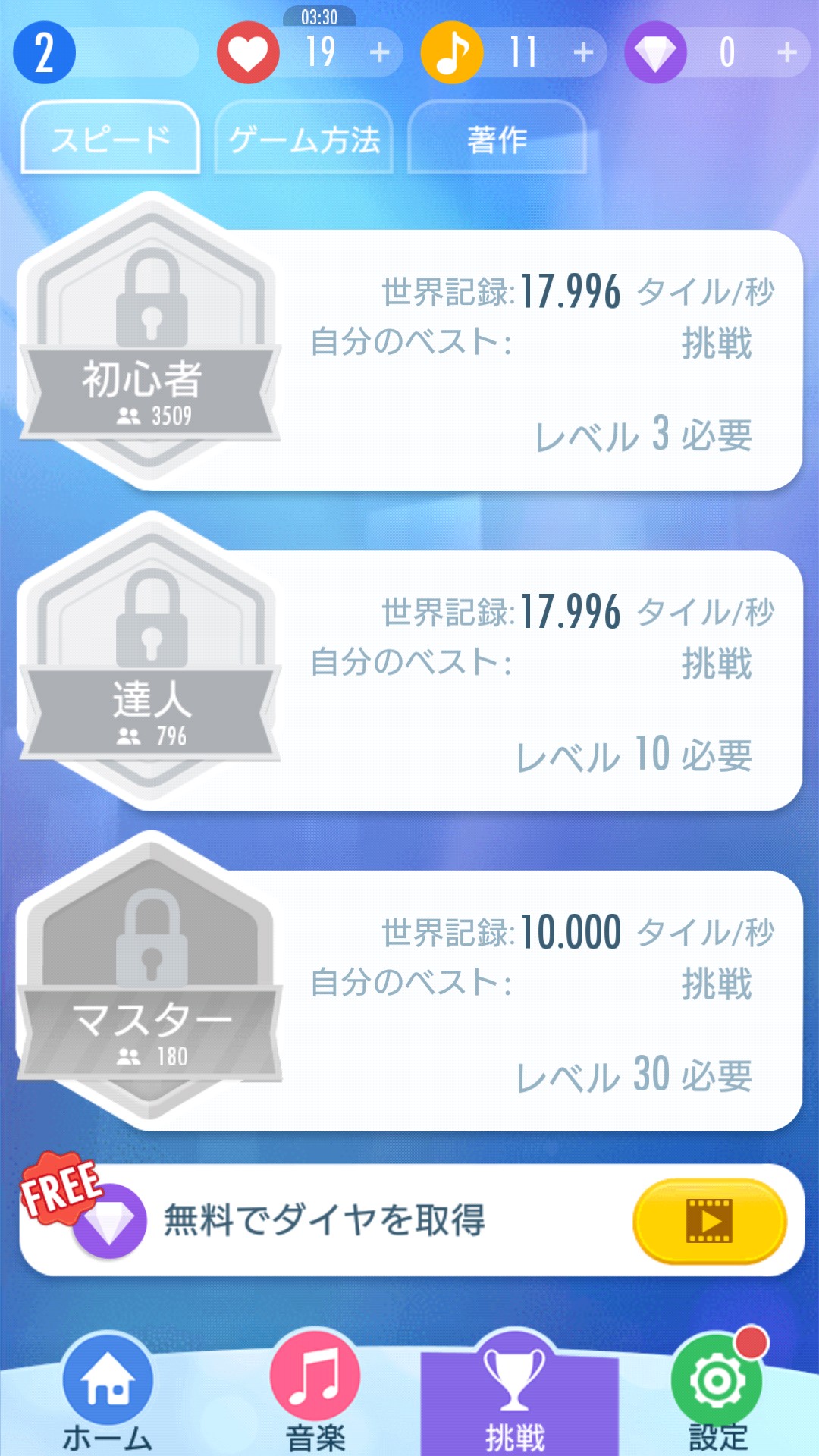Watch a video for free diamonds

tap(709, 1220)
